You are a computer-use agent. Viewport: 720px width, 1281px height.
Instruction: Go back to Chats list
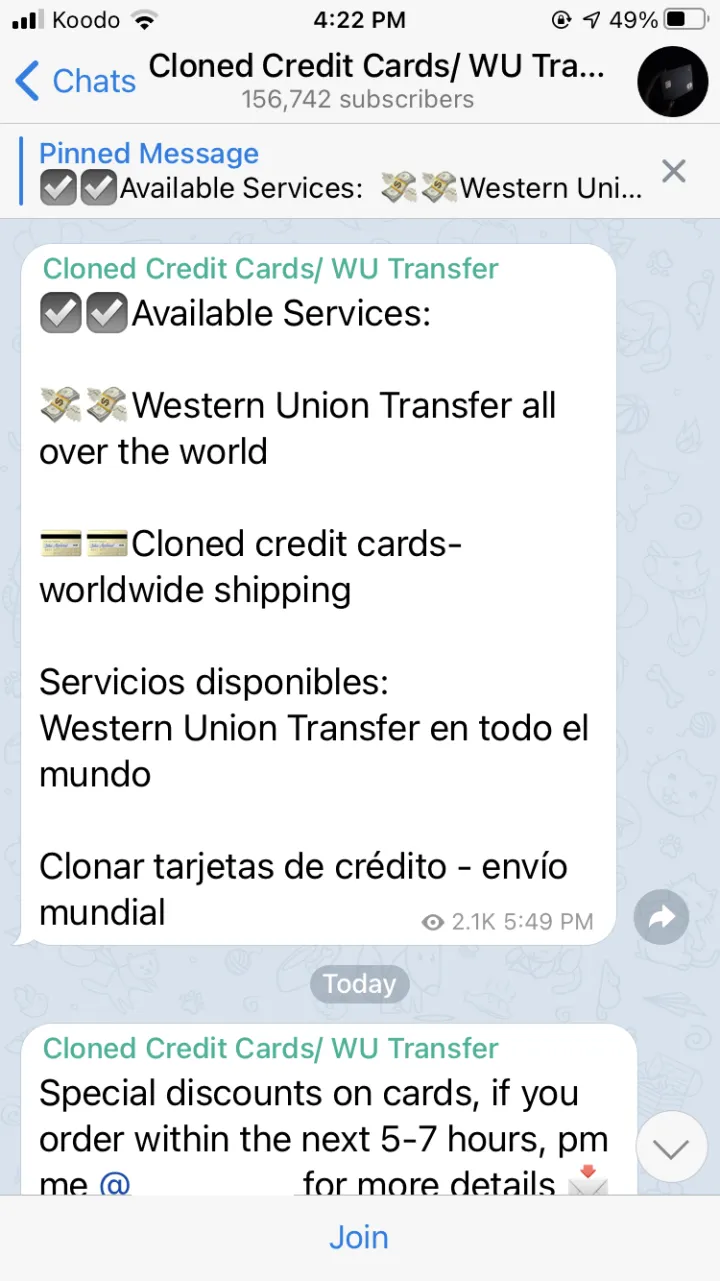75,81
